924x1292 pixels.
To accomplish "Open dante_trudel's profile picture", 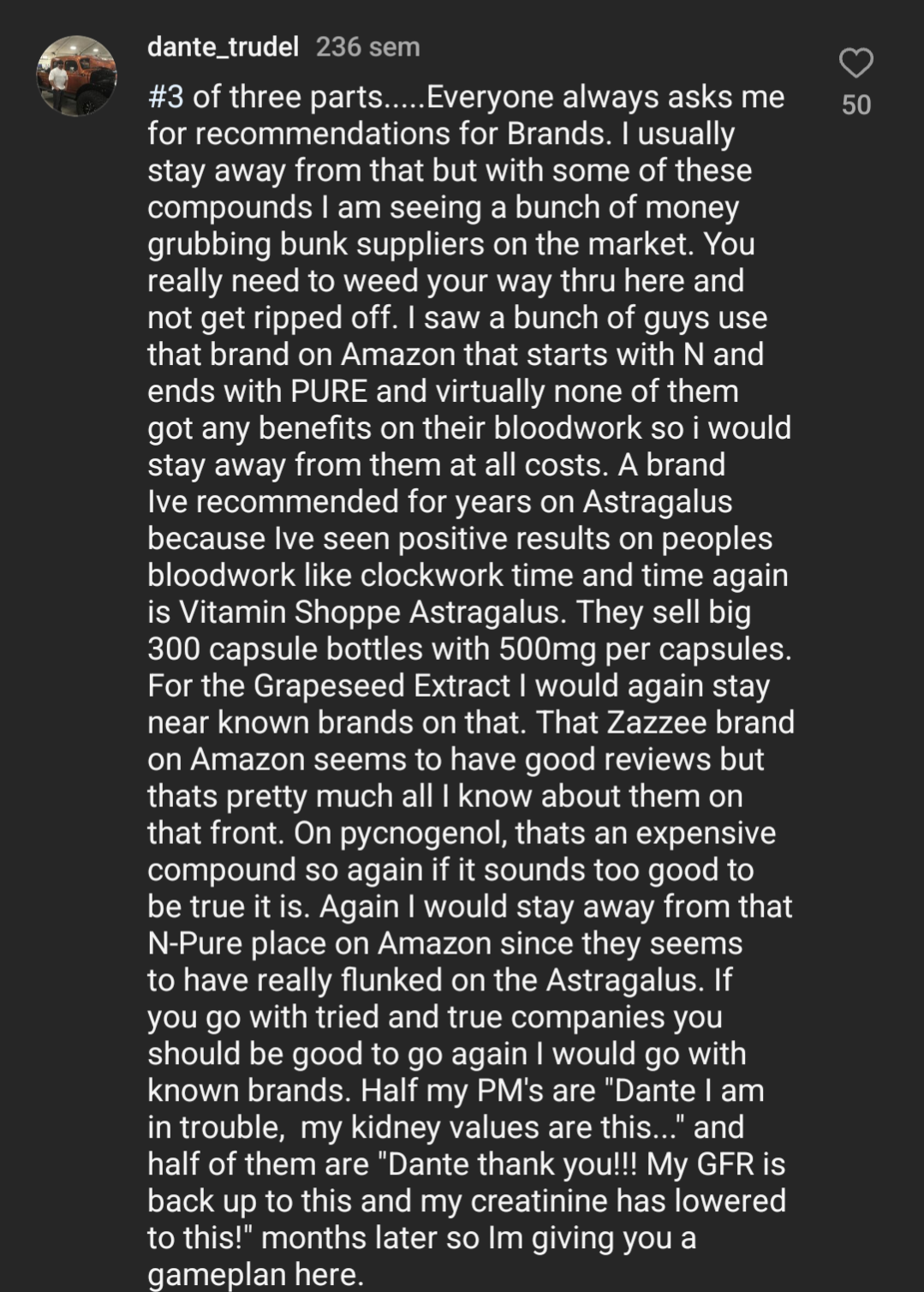I will coord(76,75).
